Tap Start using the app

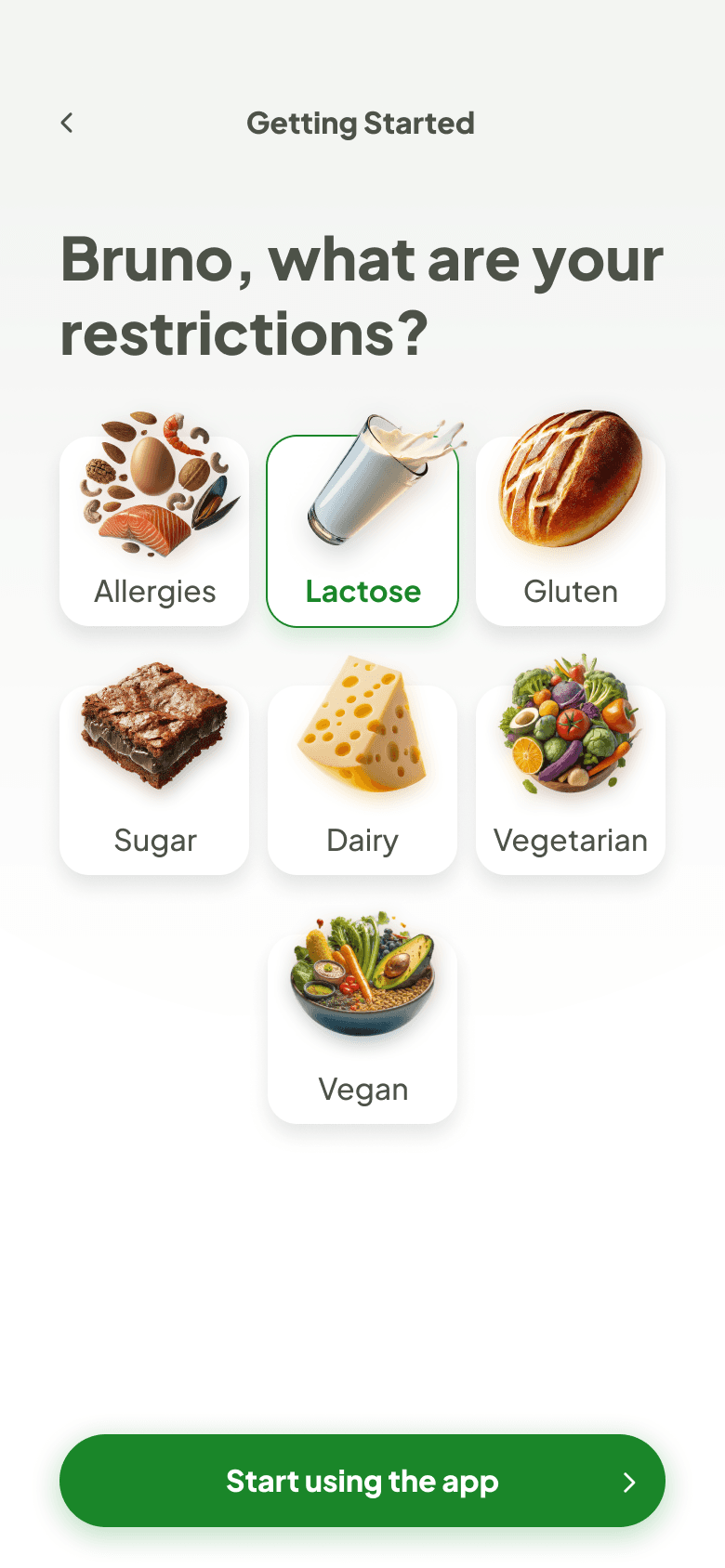pyautogui.click(x=362, y=1481)
